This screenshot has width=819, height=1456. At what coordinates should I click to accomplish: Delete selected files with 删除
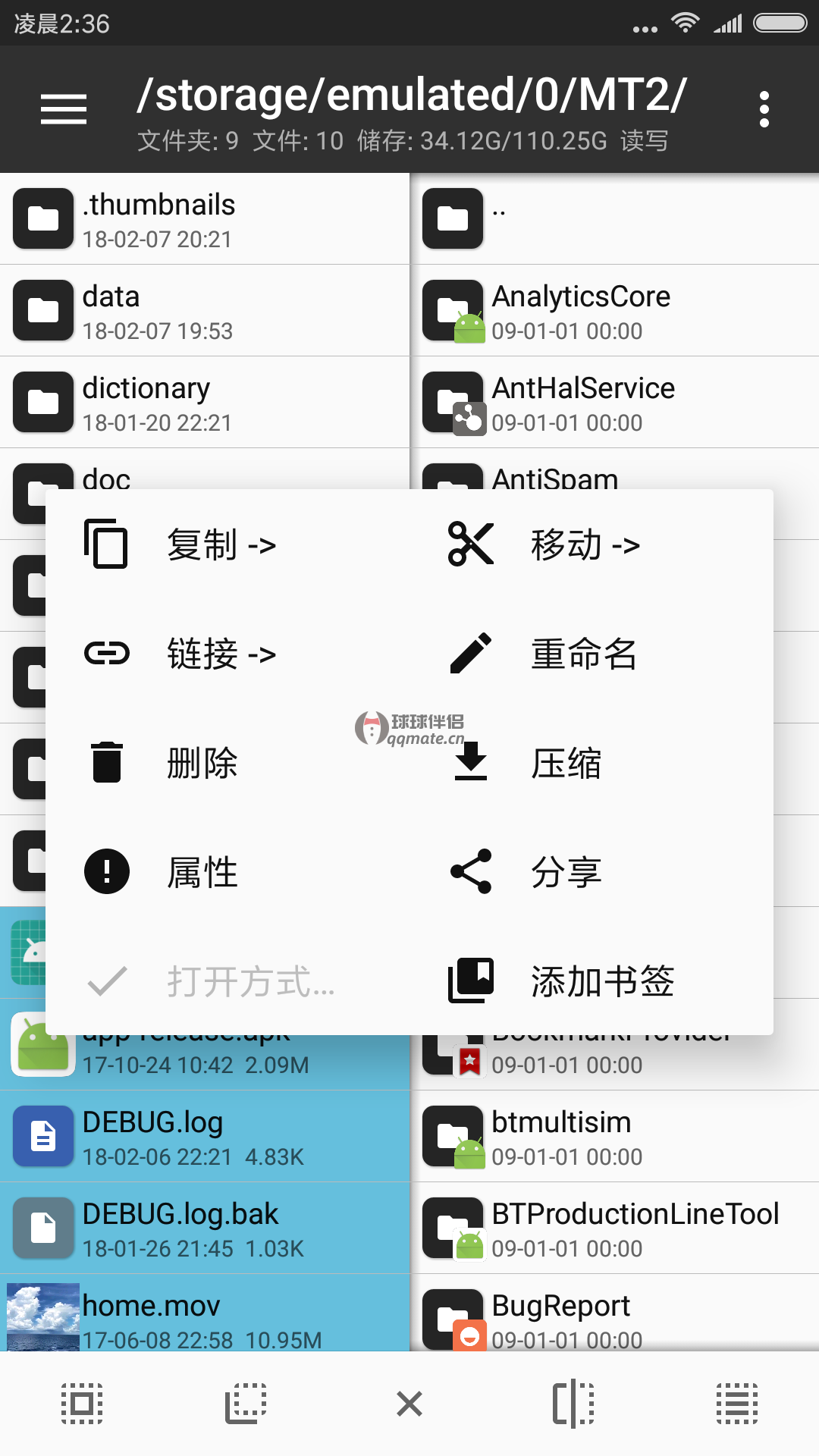pyautogui.click(x=202, y=763)
